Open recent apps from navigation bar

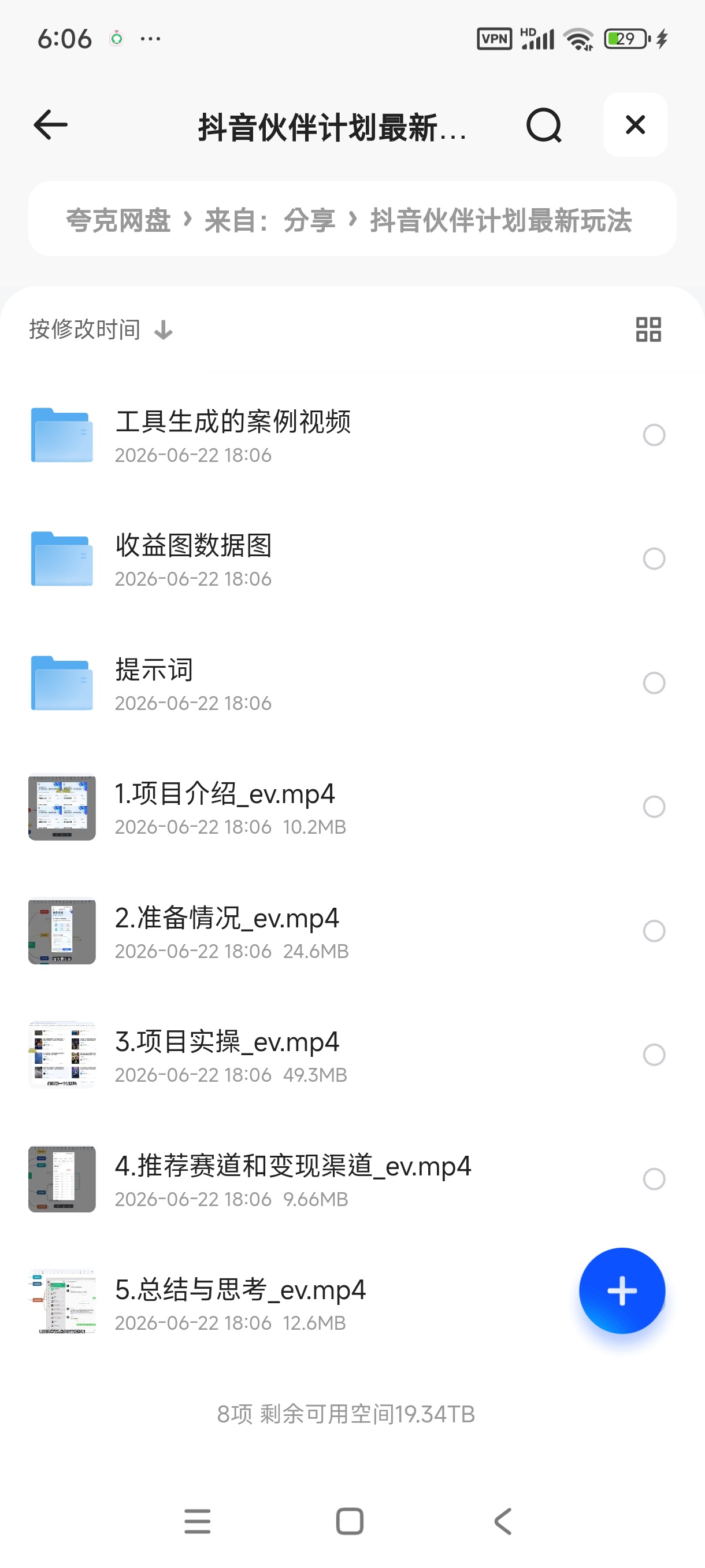tap(198, 1521)
